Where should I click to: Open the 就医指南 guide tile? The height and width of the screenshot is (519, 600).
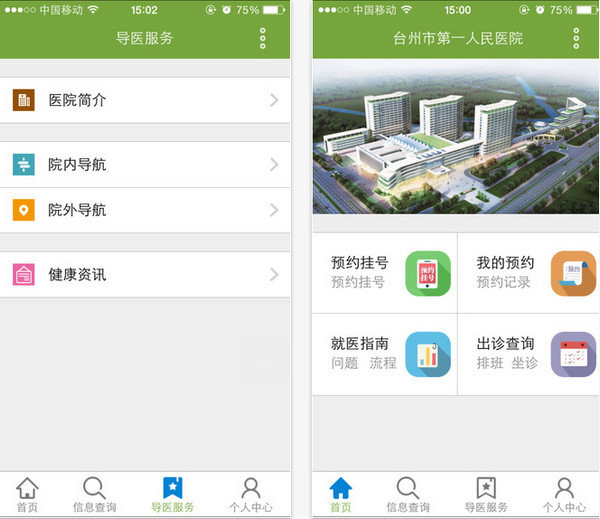point(385,354)
